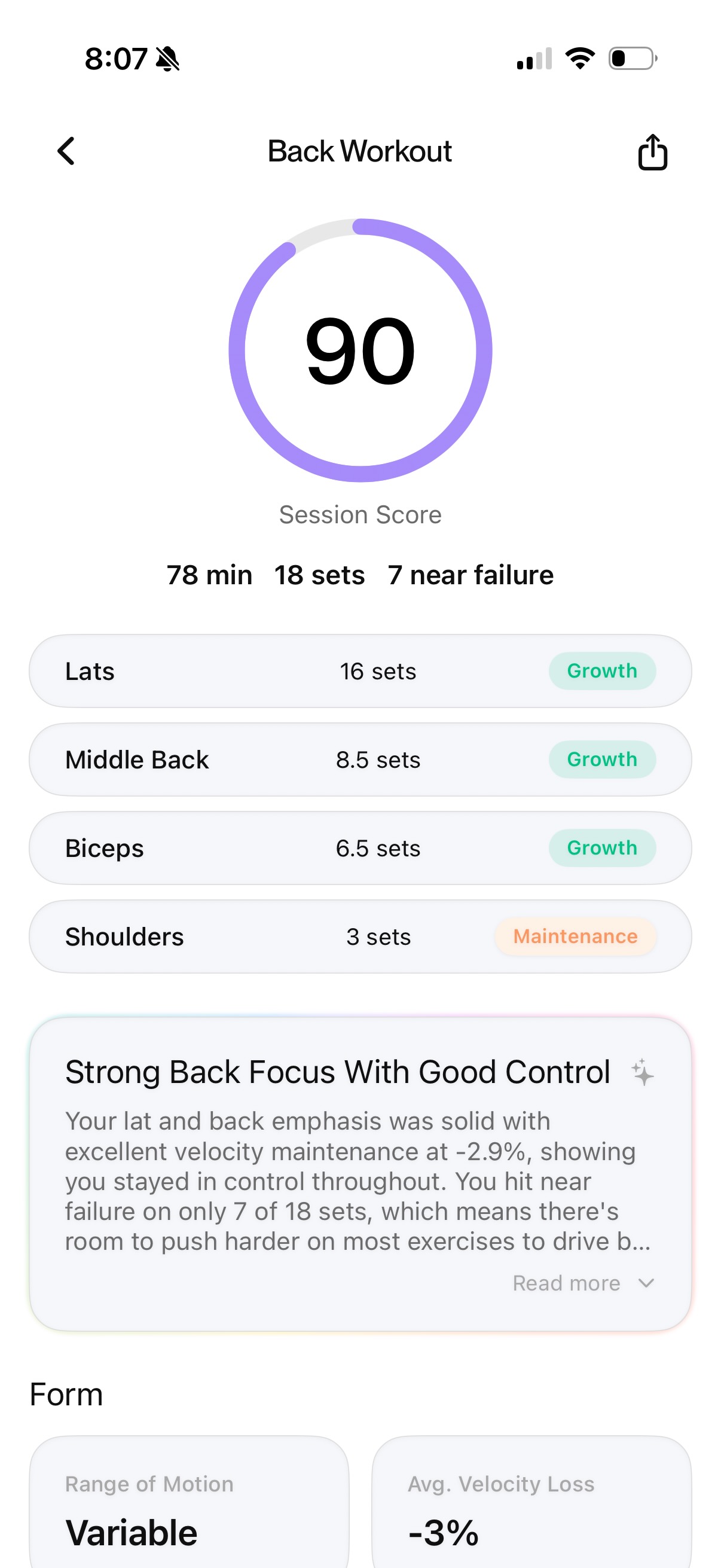Tap the AI sparkles icon
Viewport: 721px width, 1568px height.
click(x=644, y=1071)
